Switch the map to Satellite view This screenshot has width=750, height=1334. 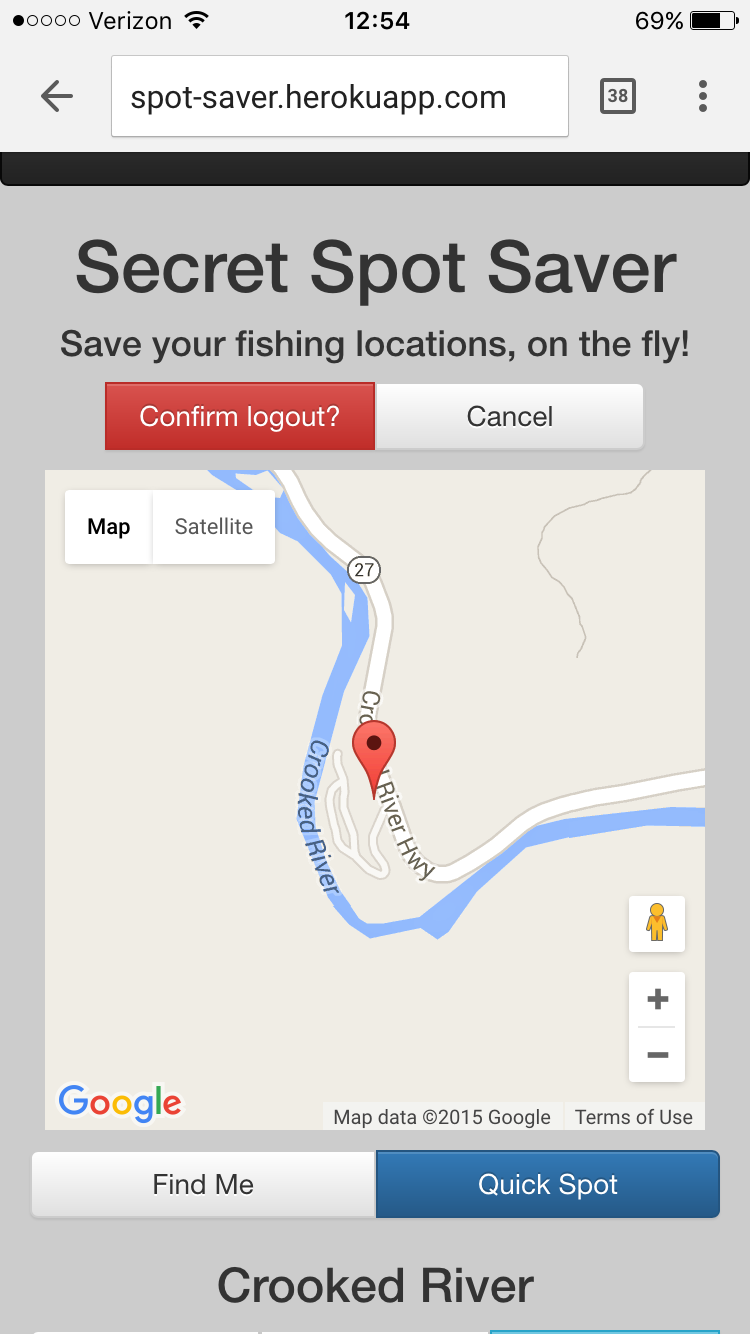point(213,527)
